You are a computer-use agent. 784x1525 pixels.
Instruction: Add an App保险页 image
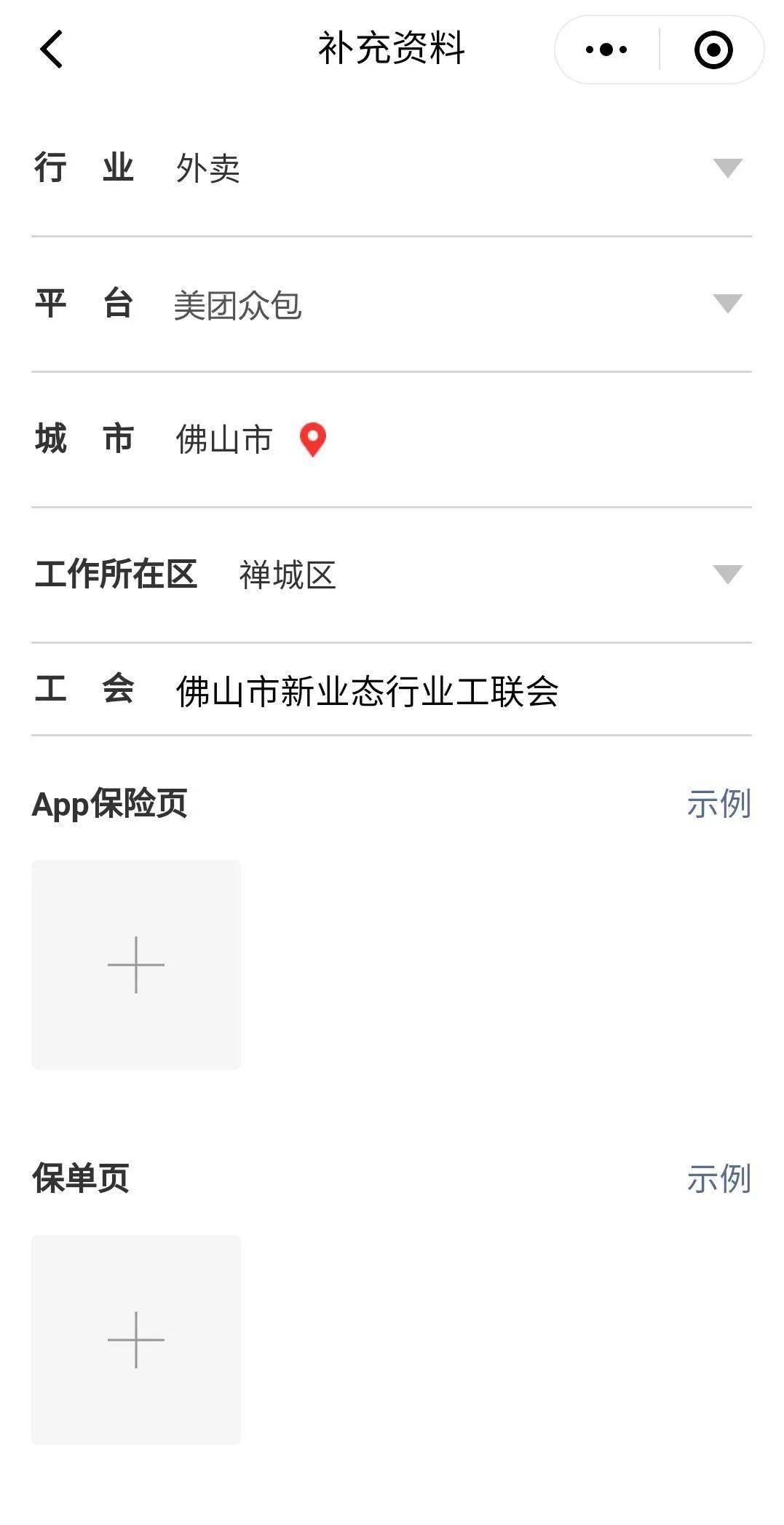(136, 965)
